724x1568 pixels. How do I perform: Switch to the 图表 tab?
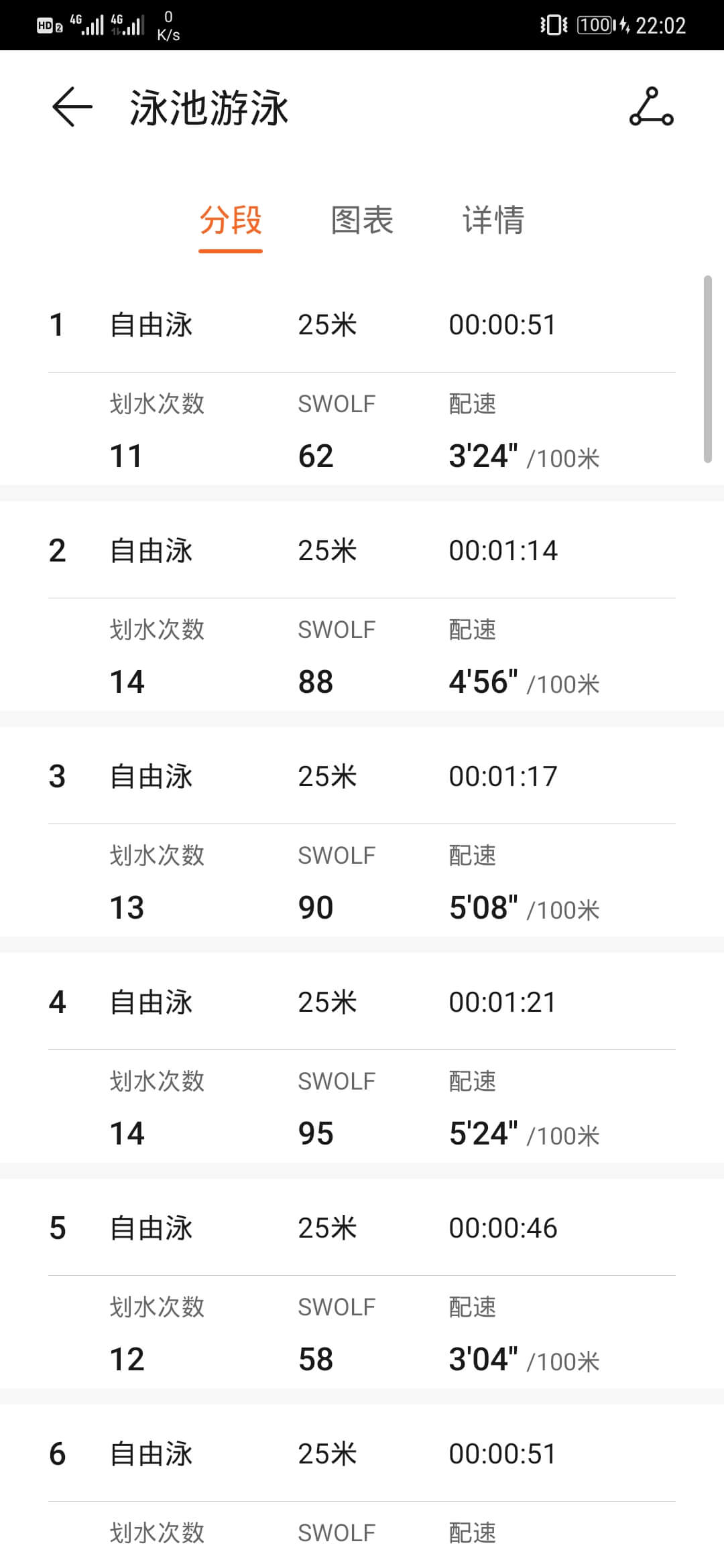[x=362, y=220]
